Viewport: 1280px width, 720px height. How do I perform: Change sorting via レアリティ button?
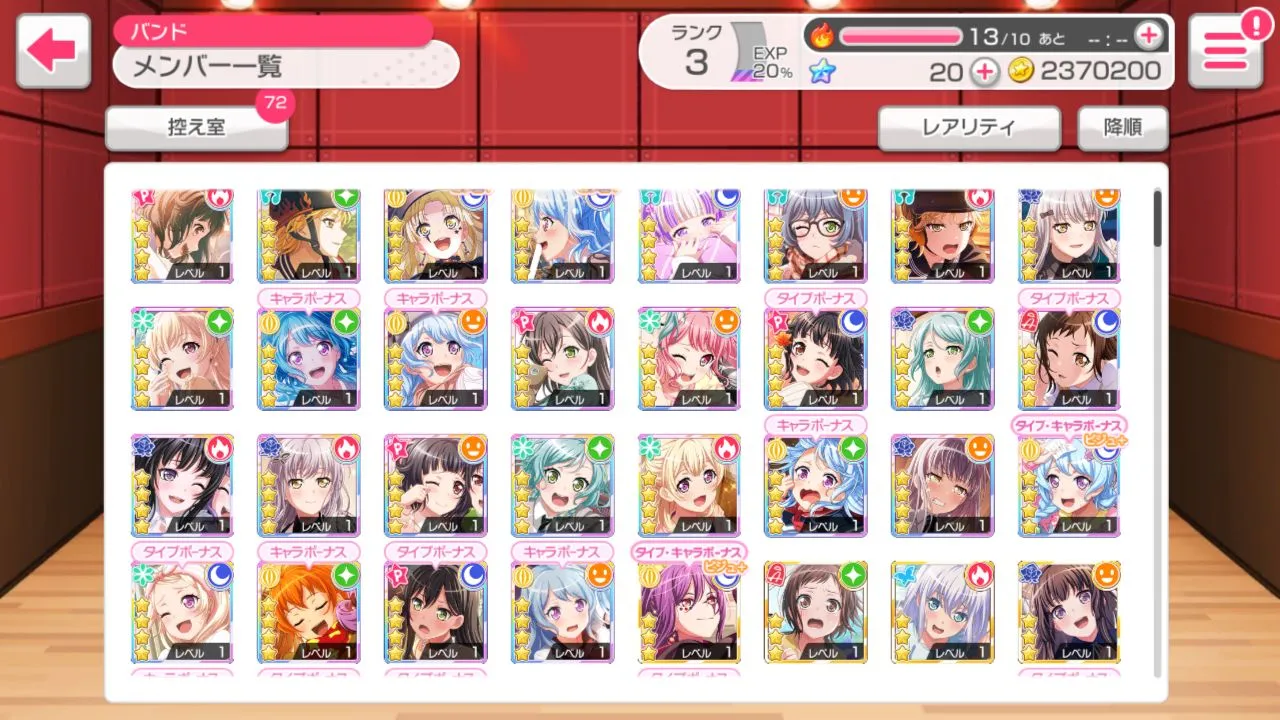pos(968,128)
